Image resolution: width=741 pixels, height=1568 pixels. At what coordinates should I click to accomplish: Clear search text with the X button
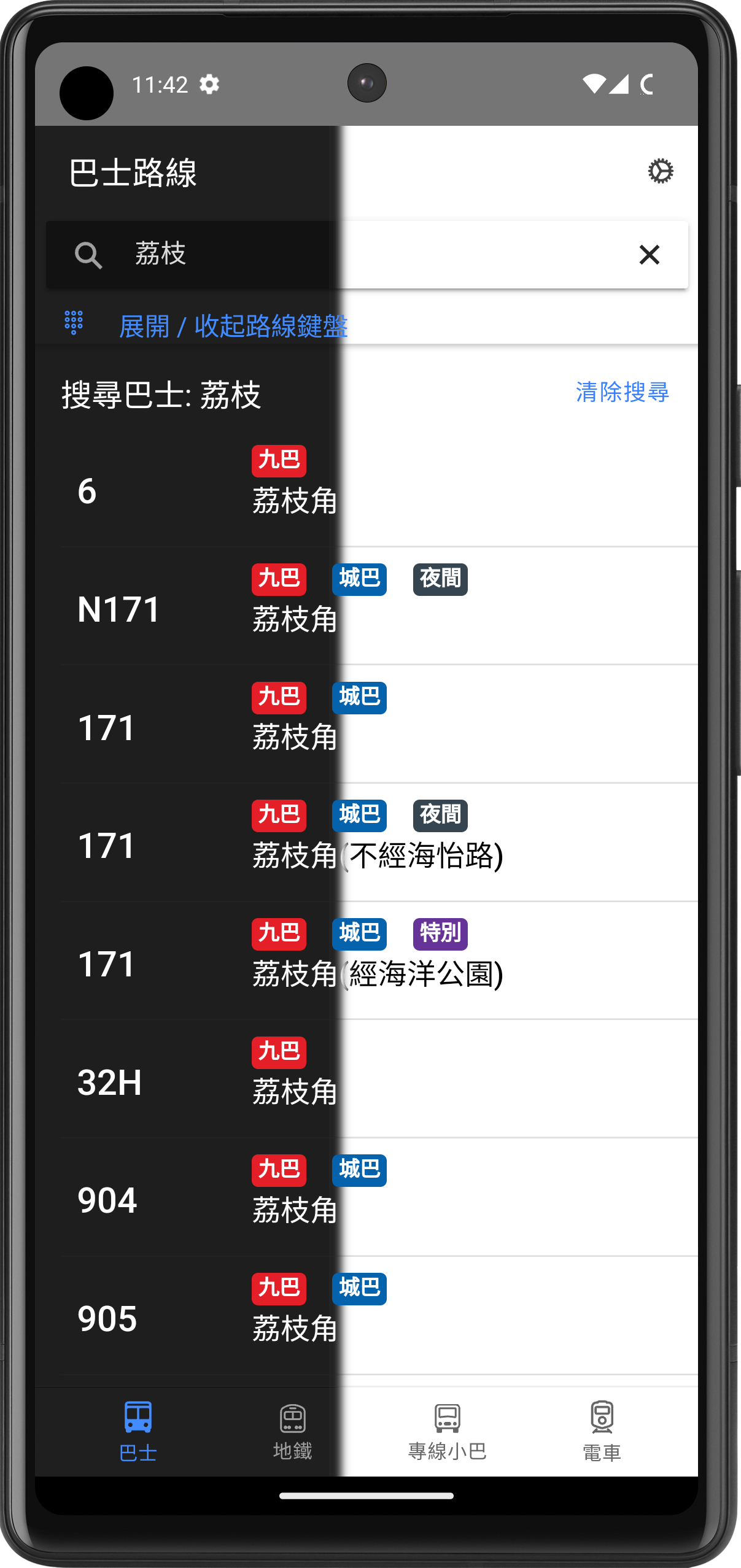point(649,255)
